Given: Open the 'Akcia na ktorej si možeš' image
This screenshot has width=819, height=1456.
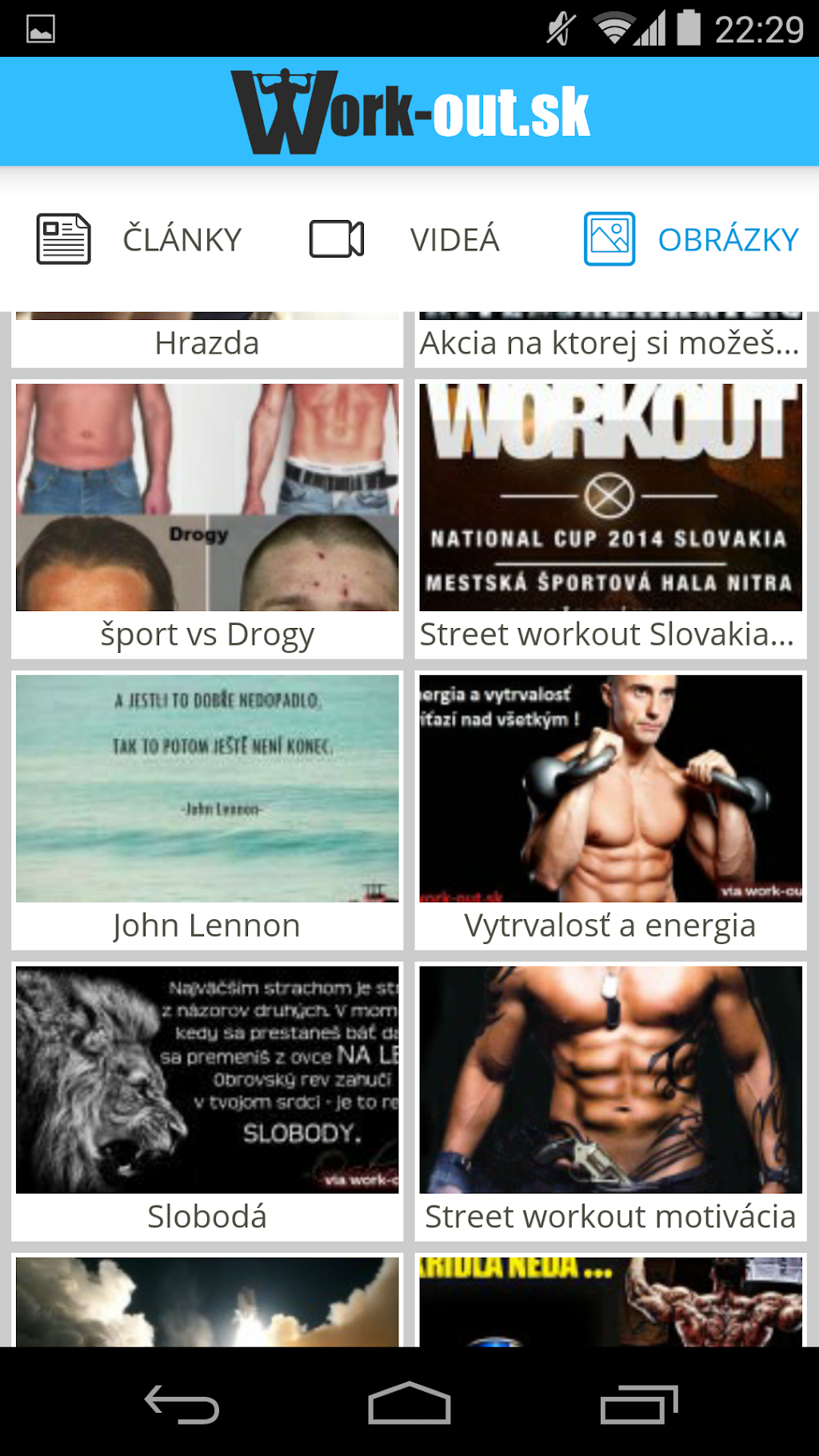Looking at the screenshot, I should tap(610, 342).
